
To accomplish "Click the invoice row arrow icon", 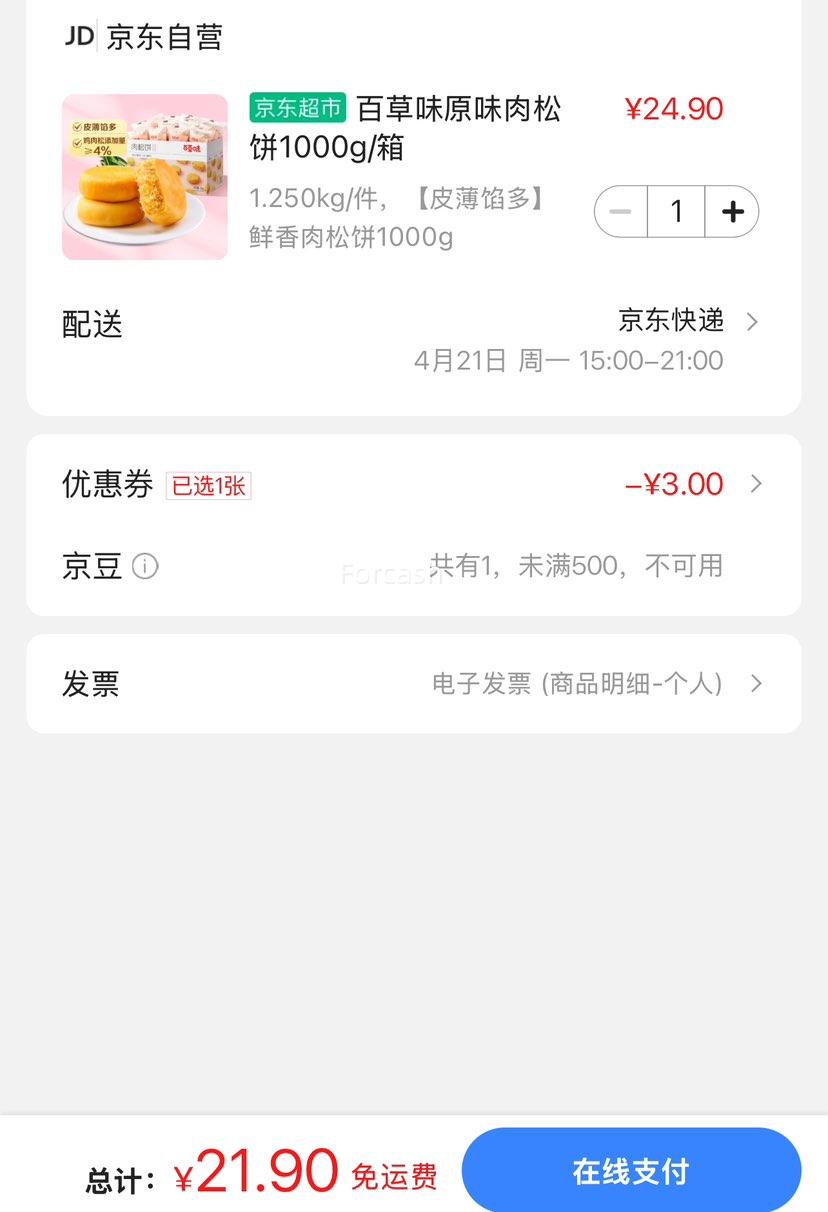I will (757, 683).
